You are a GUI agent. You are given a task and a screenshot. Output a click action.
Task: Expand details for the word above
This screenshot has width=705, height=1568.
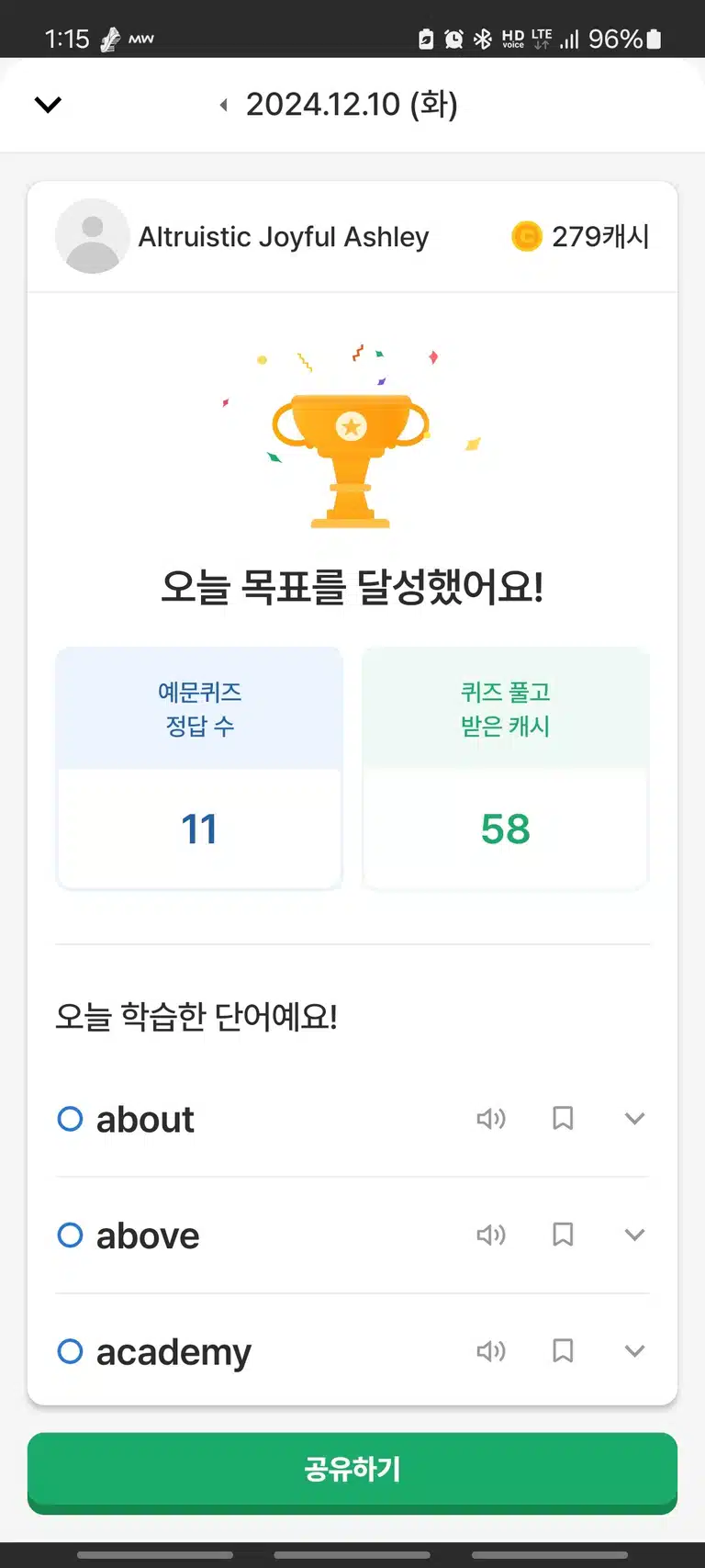634,1235
